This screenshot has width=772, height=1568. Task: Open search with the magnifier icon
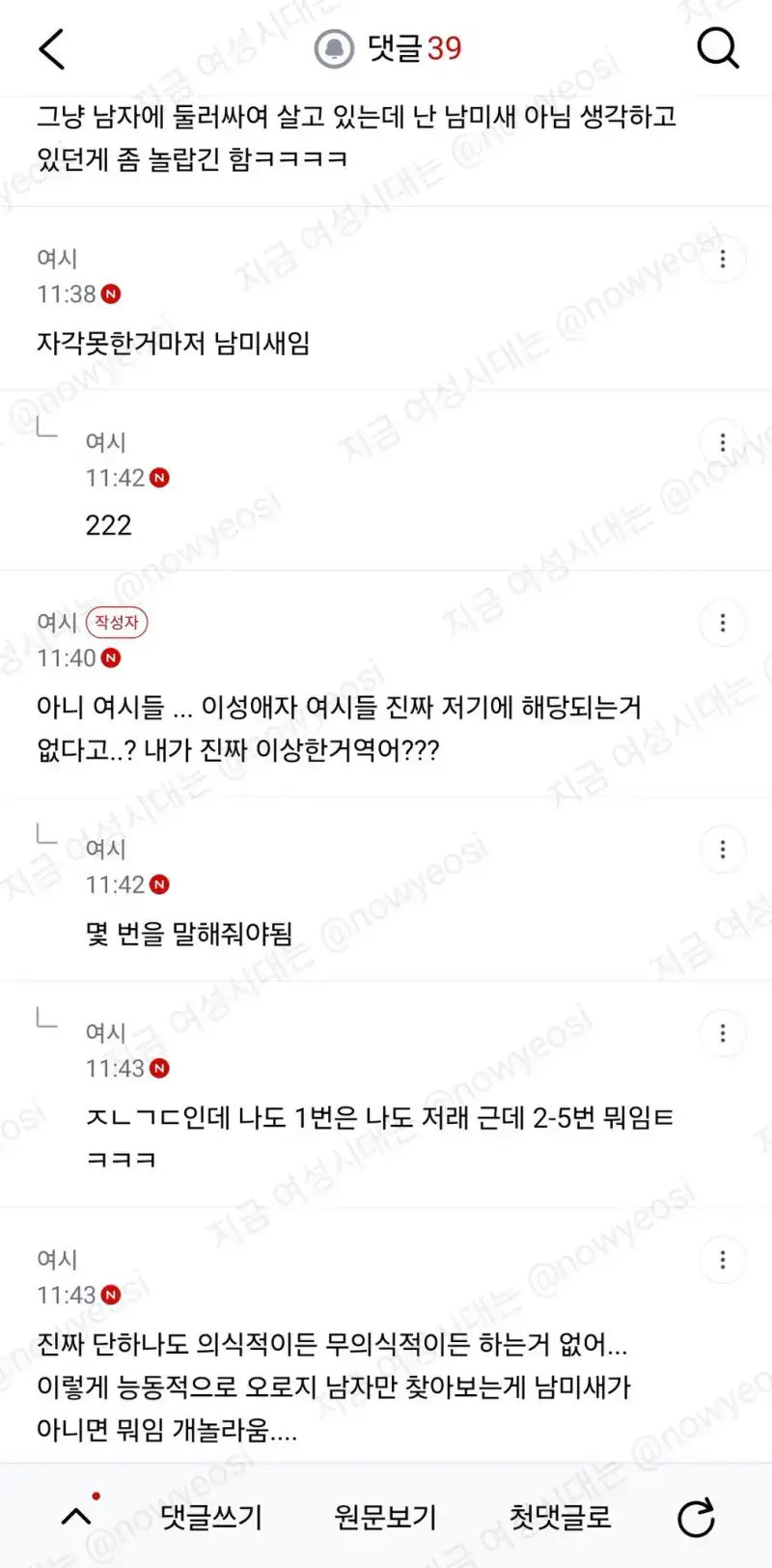pos(718,48)
